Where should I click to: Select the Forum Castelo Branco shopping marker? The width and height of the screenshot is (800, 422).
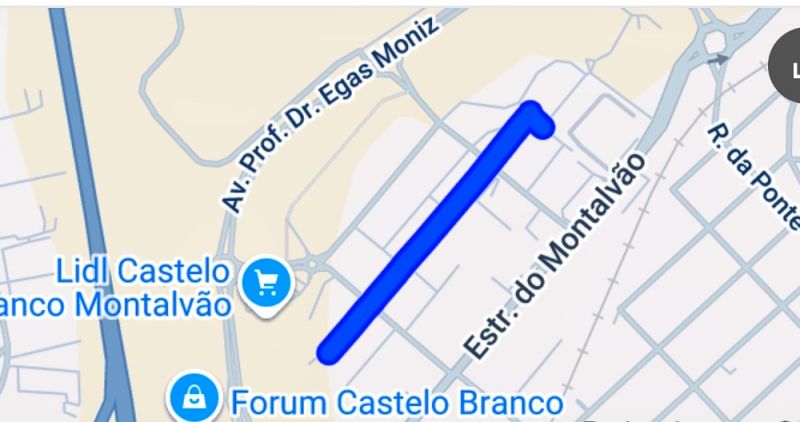[x=190, y=399]
